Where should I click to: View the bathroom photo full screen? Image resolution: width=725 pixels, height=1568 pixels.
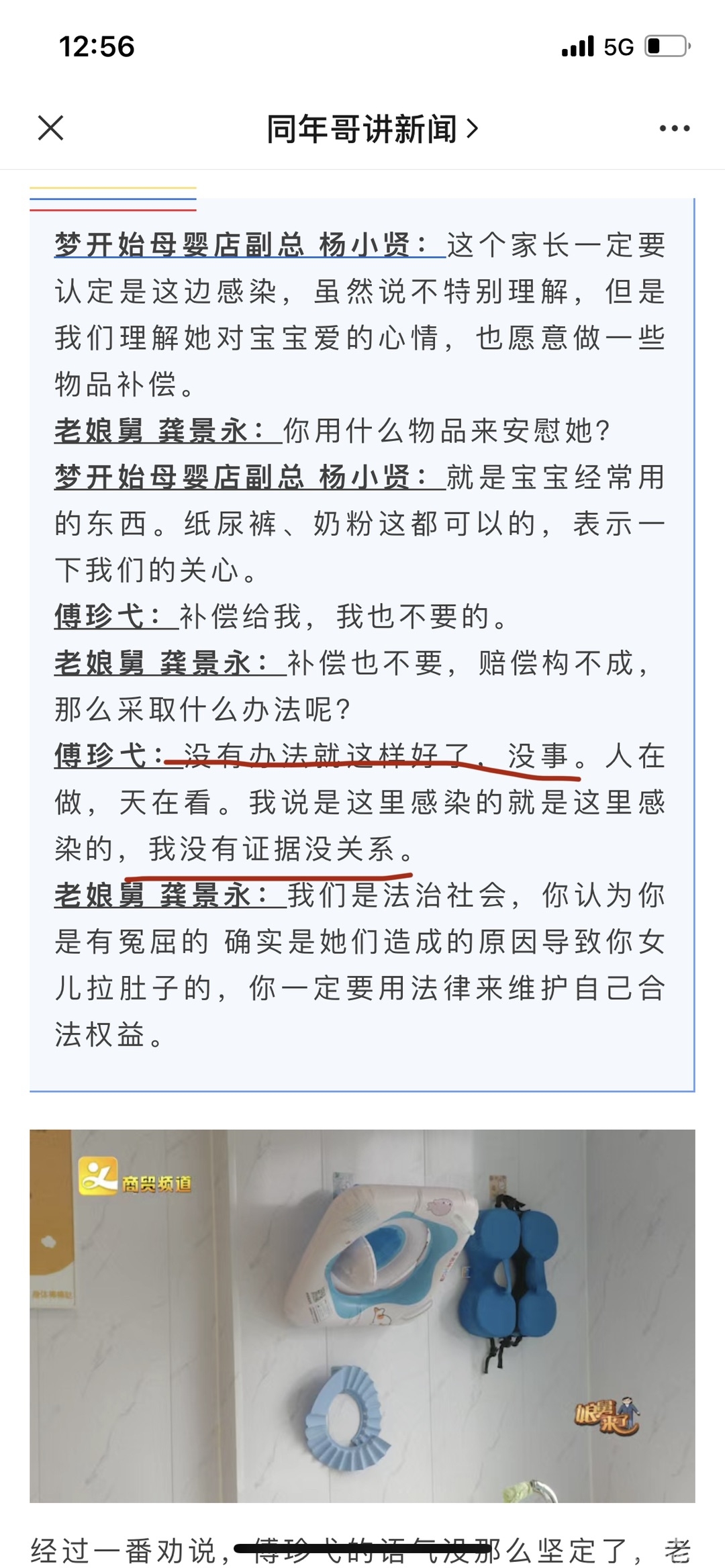pyautogui.click(x=362, y=1316)
